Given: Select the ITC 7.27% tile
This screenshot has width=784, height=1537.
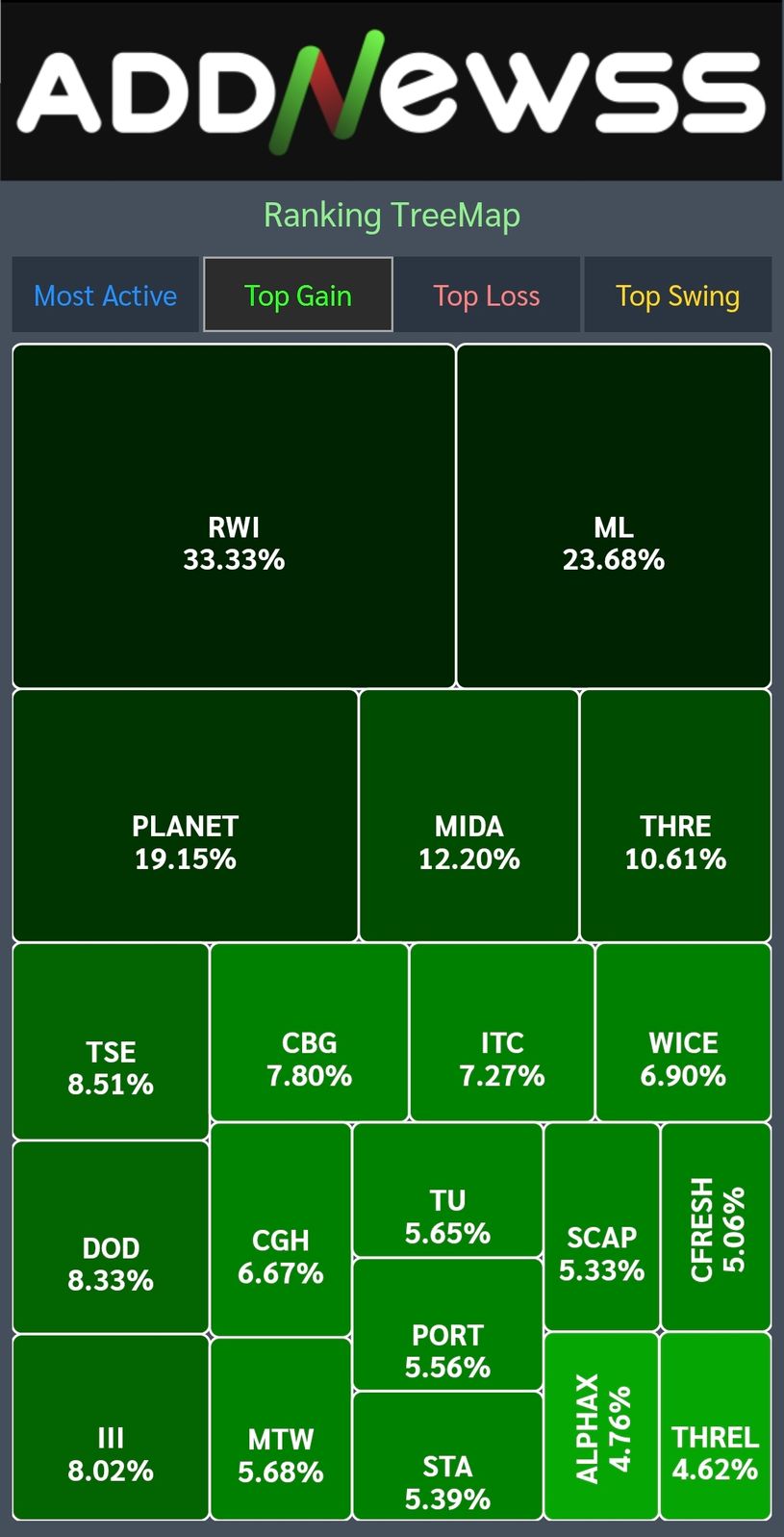Looking at the screenshot, I should coord(502,1032).
